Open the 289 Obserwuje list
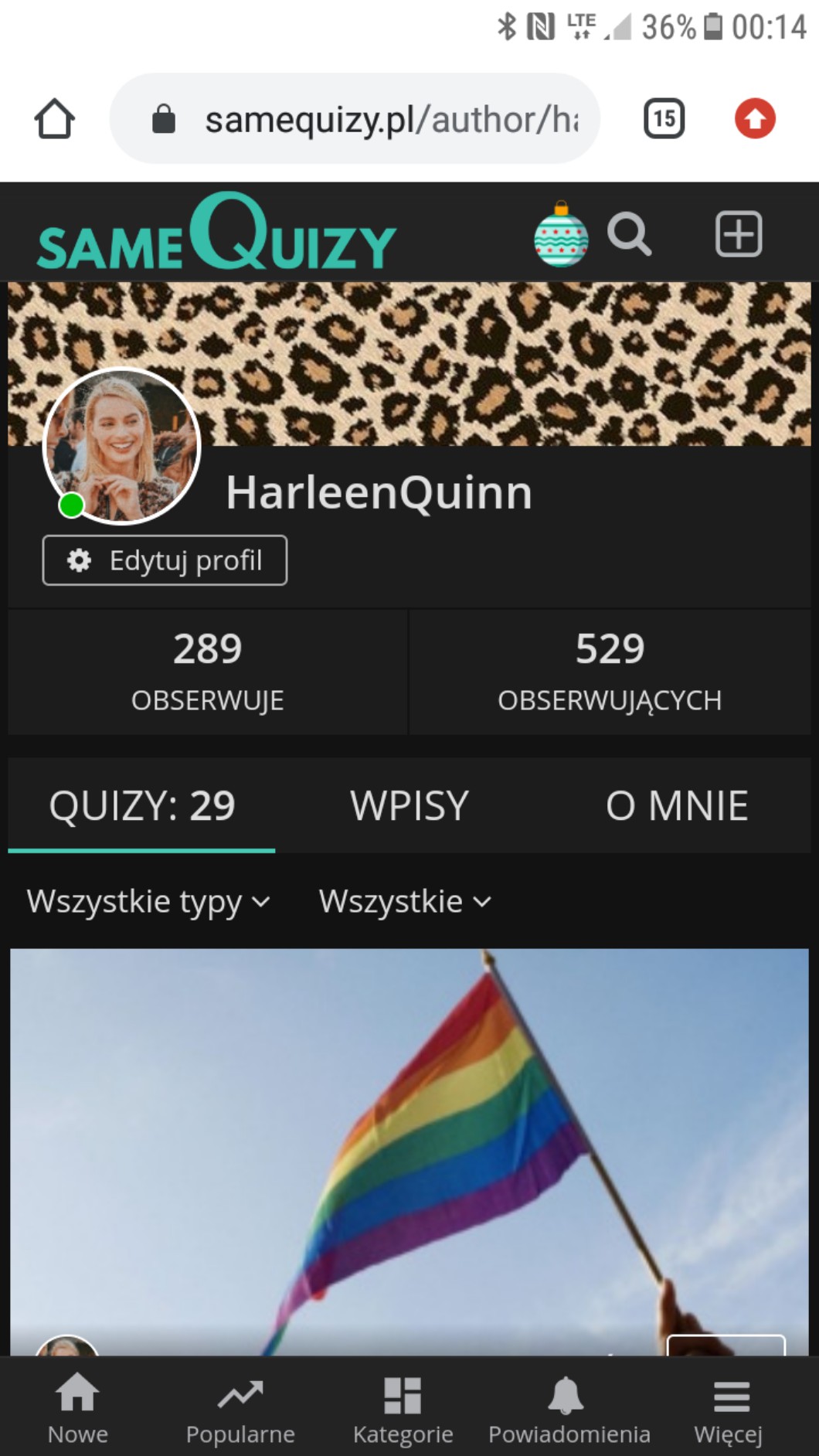This screenshot has width=819, height=1456. [x=207, y=671]
